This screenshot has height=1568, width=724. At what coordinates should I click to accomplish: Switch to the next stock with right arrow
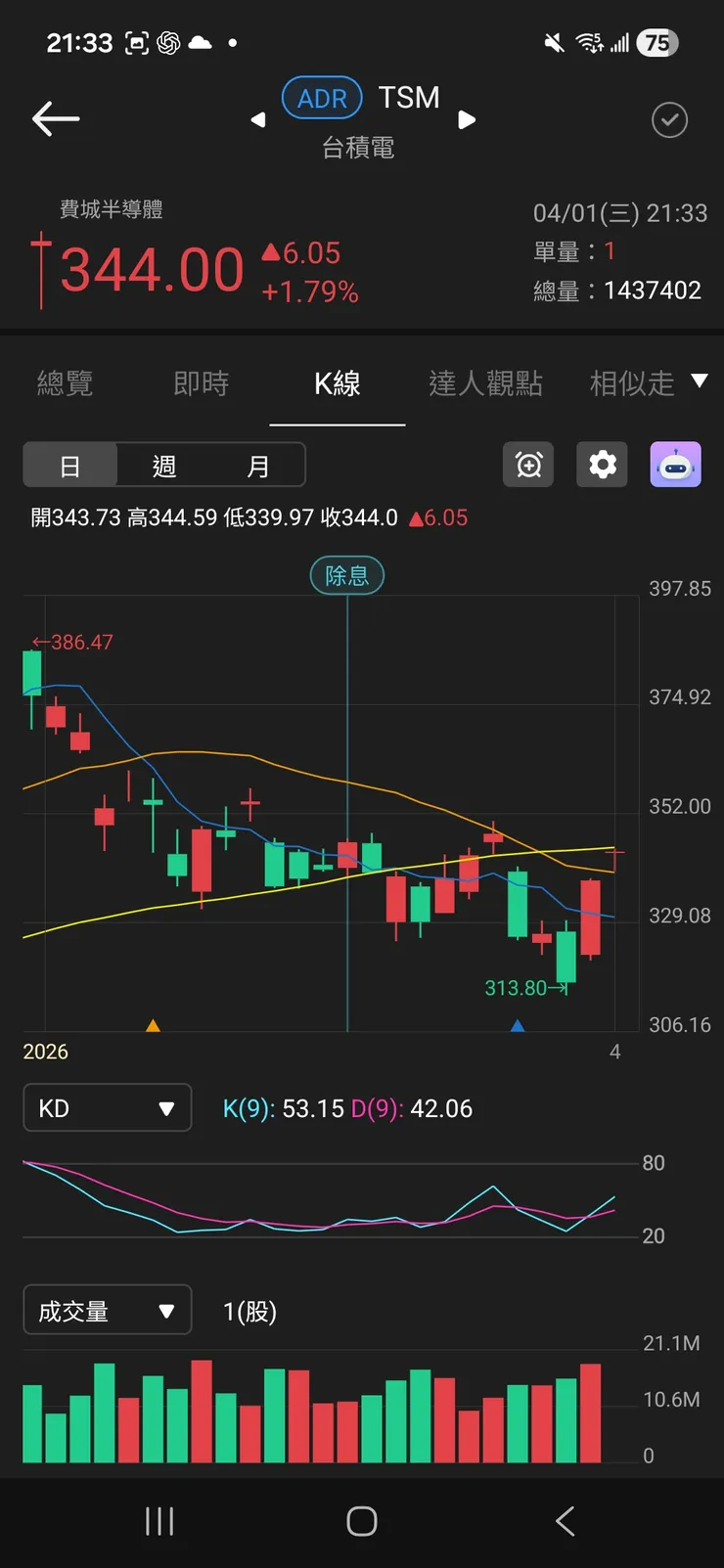(467, 120)
